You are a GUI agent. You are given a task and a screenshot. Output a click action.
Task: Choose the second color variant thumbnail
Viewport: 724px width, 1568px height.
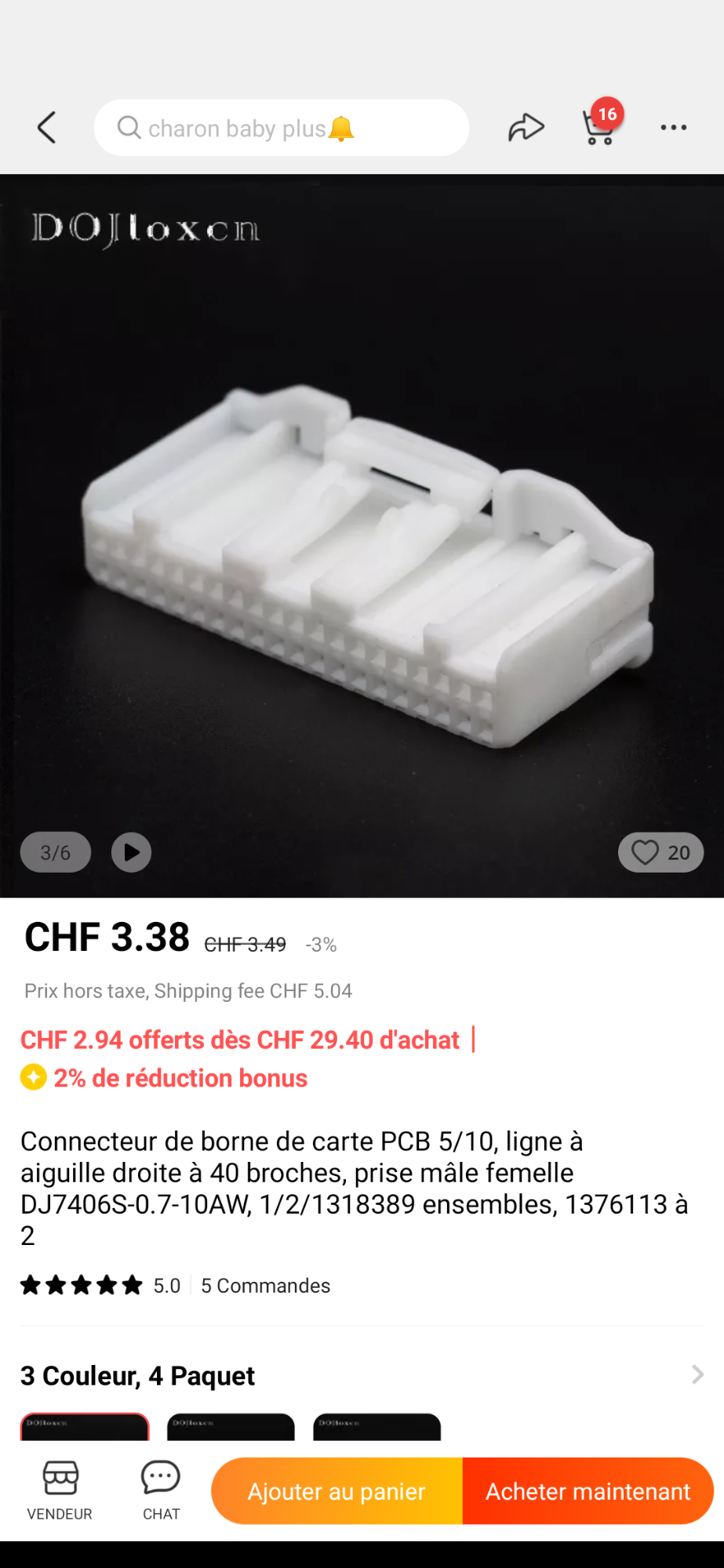coord(231,1427)
